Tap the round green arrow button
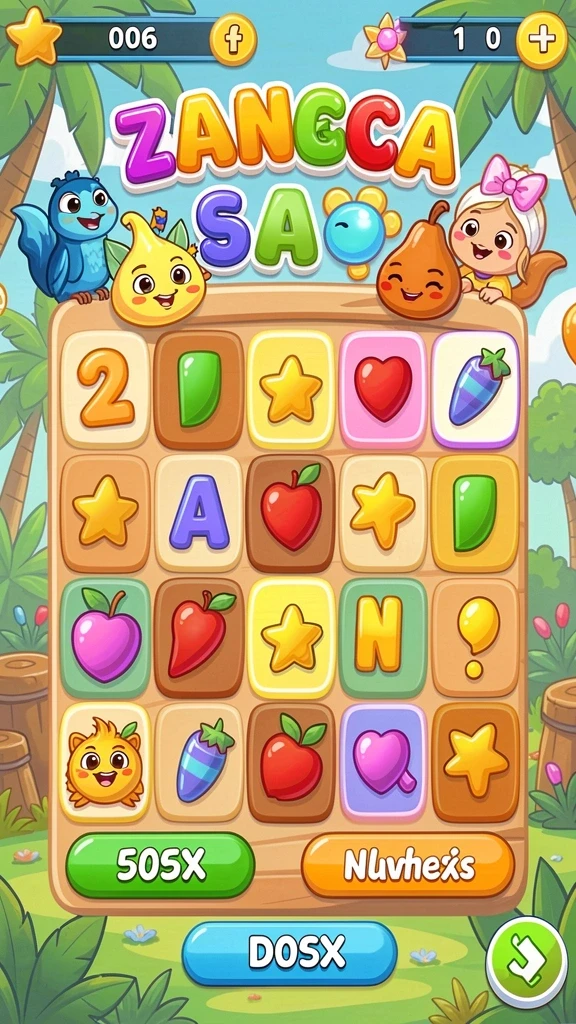 tap(527, 961)
